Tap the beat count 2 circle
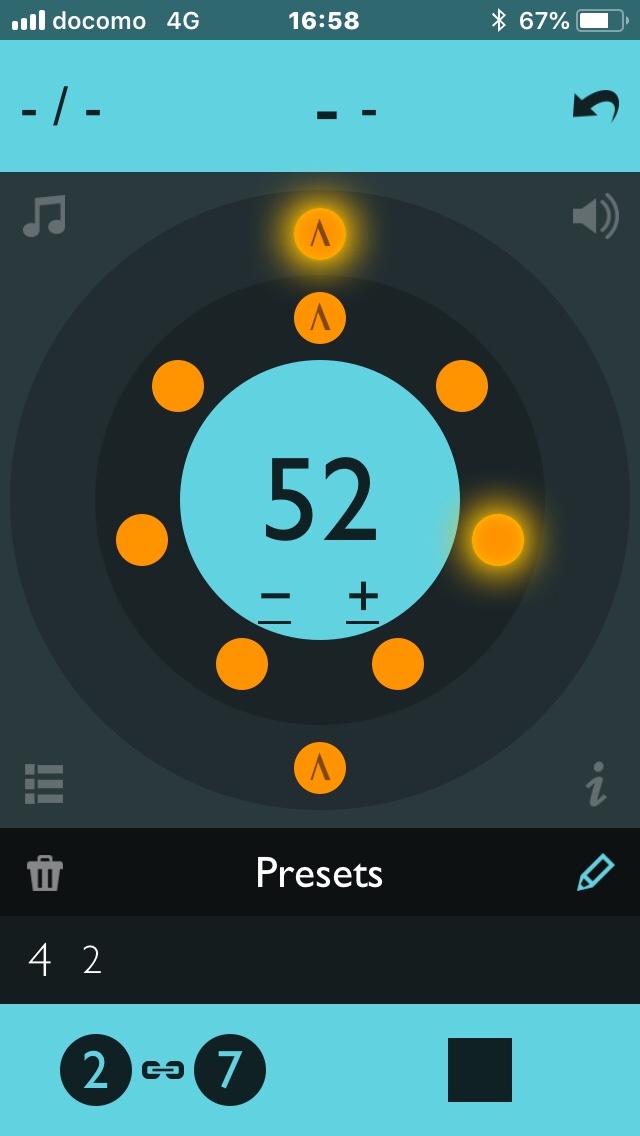This screenshot has height=1136, width=640. (96, 1070)
